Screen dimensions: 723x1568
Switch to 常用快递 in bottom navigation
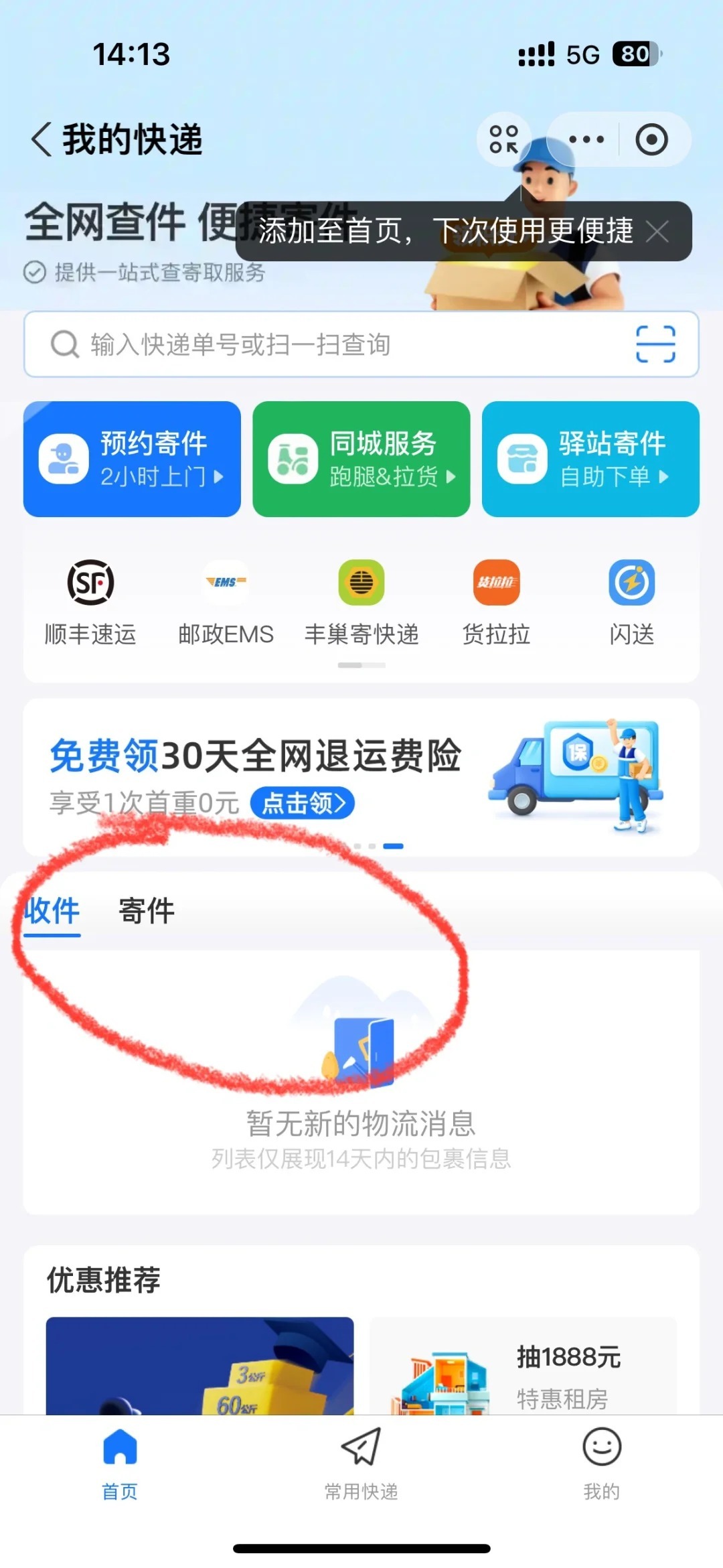(361, 1464)
